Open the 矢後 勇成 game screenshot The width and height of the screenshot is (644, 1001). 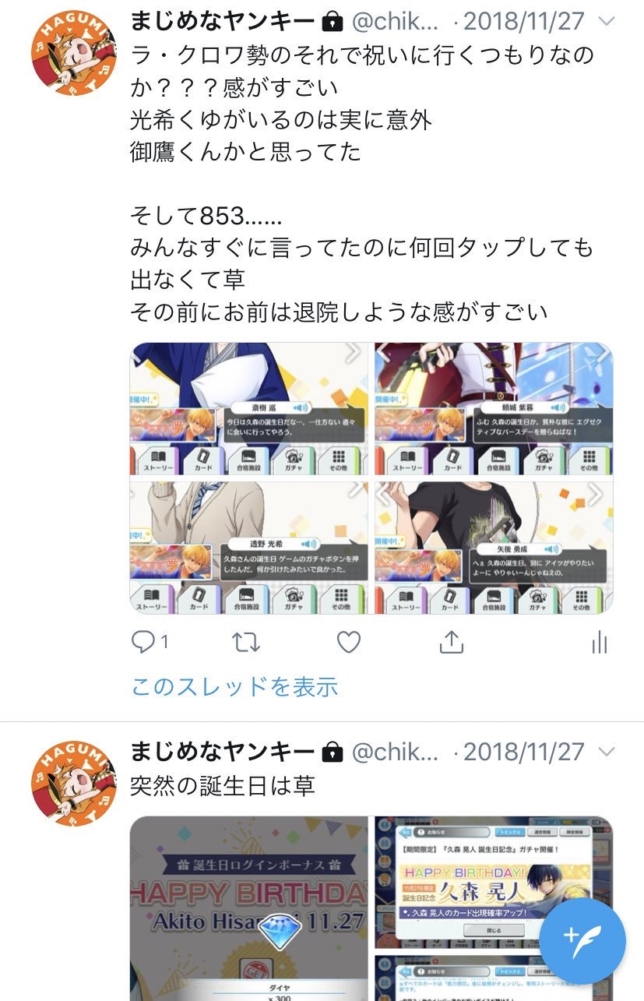click(x=494, y=547)
